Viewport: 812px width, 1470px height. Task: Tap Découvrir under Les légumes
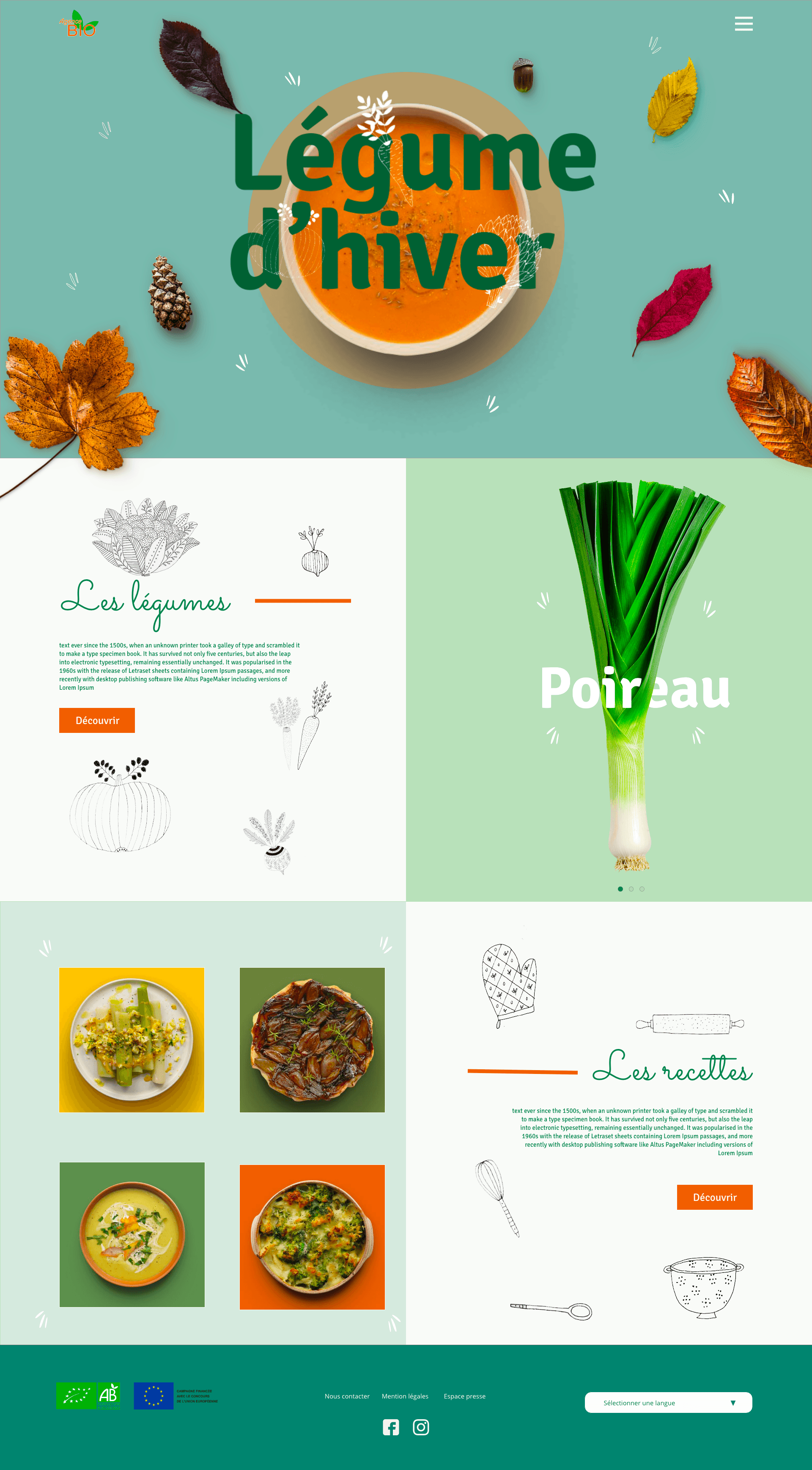[x=97, y=720]
